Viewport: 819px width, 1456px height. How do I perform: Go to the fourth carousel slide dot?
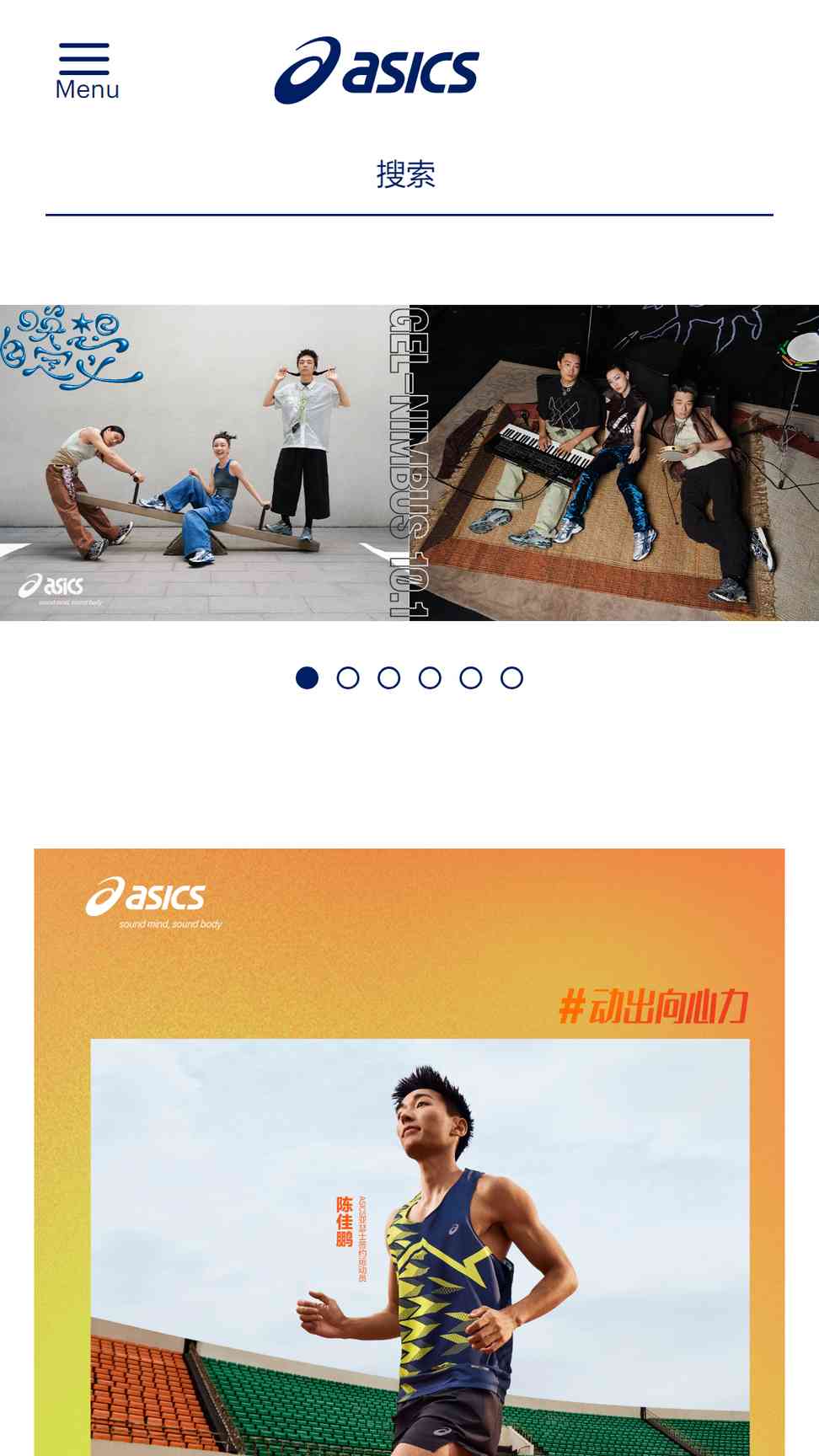tap(430, 678)
